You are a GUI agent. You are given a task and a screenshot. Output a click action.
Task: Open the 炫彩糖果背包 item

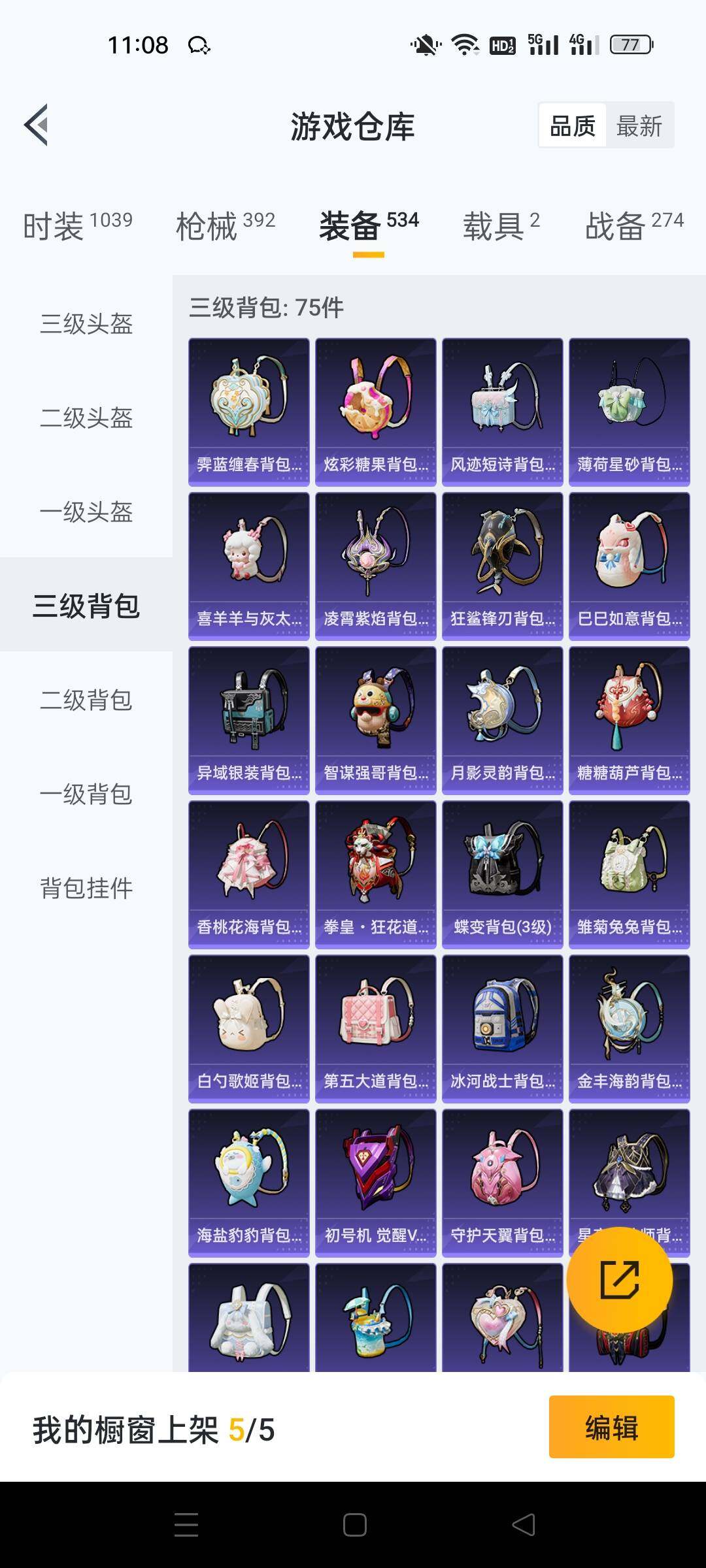[376, 405]
